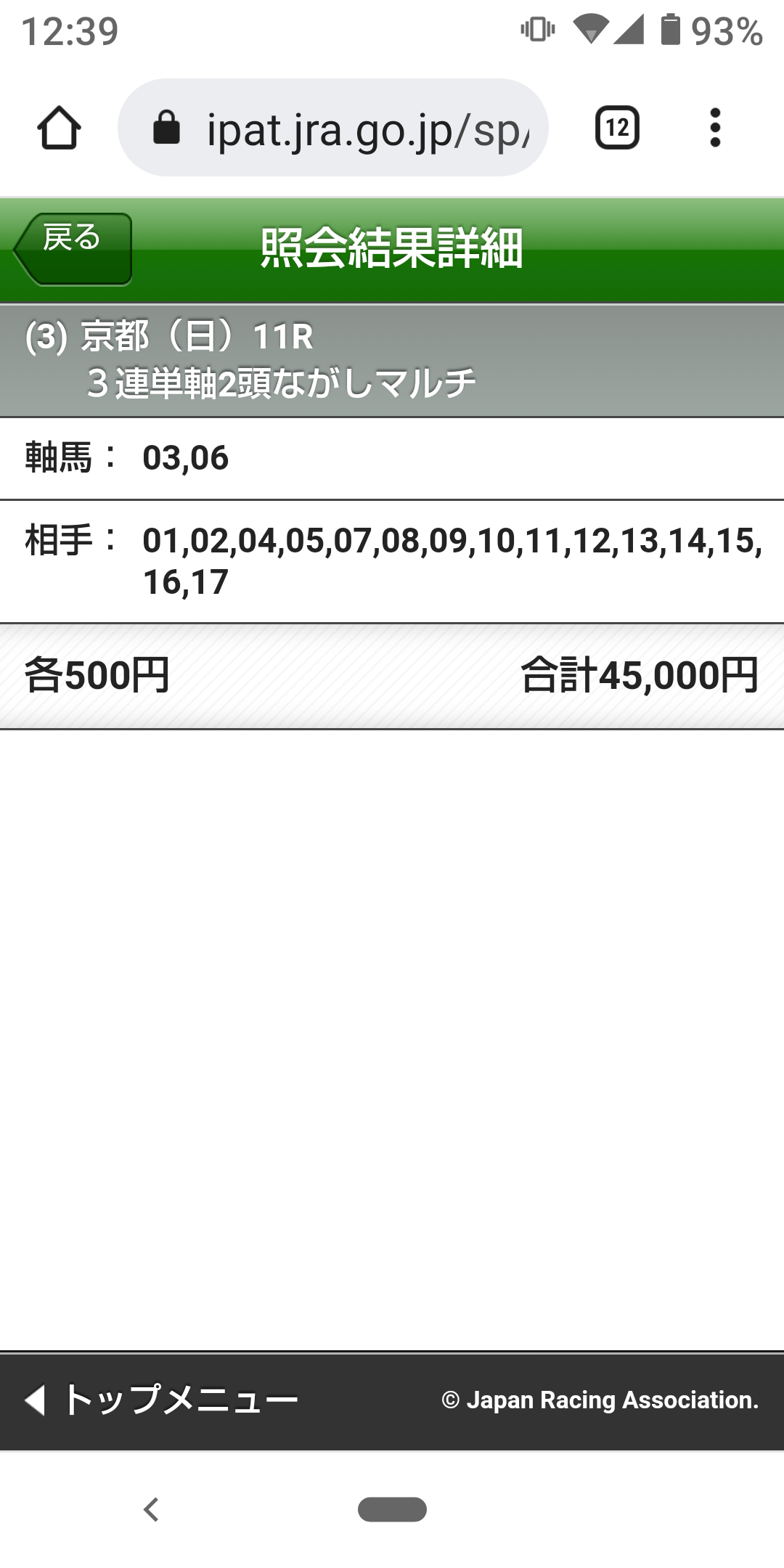Open the tab switcher showing 12 tabs

[617, 128]
